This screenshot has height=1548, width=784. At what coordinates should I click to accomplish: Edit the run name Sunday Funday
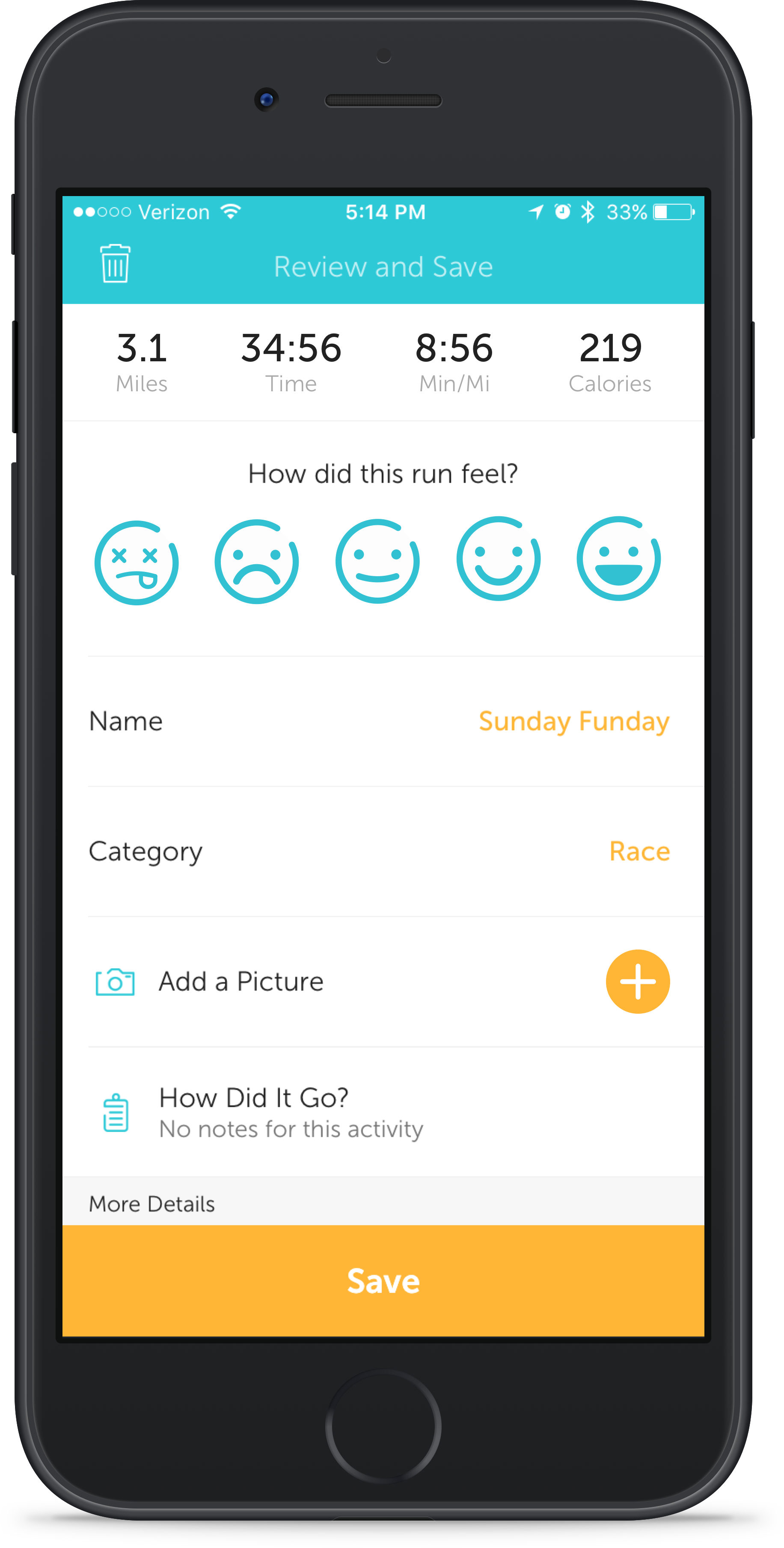[573, 721]
